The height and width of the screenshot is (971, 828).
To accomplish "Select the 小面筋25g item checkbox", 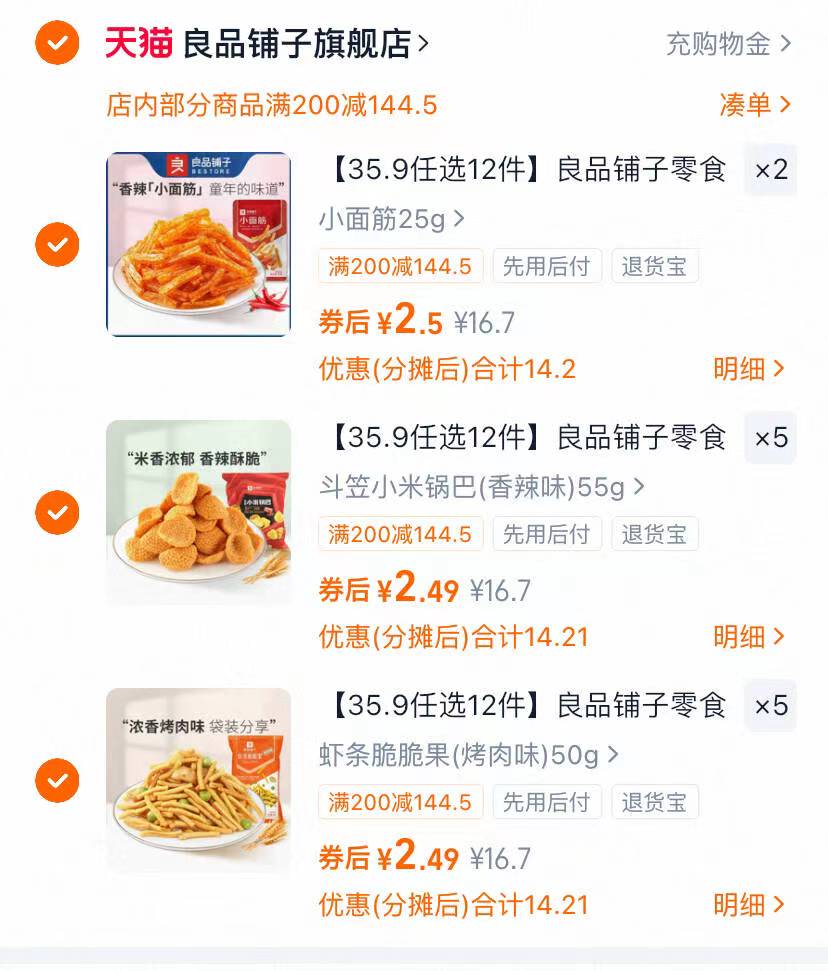I will point(55,243).
